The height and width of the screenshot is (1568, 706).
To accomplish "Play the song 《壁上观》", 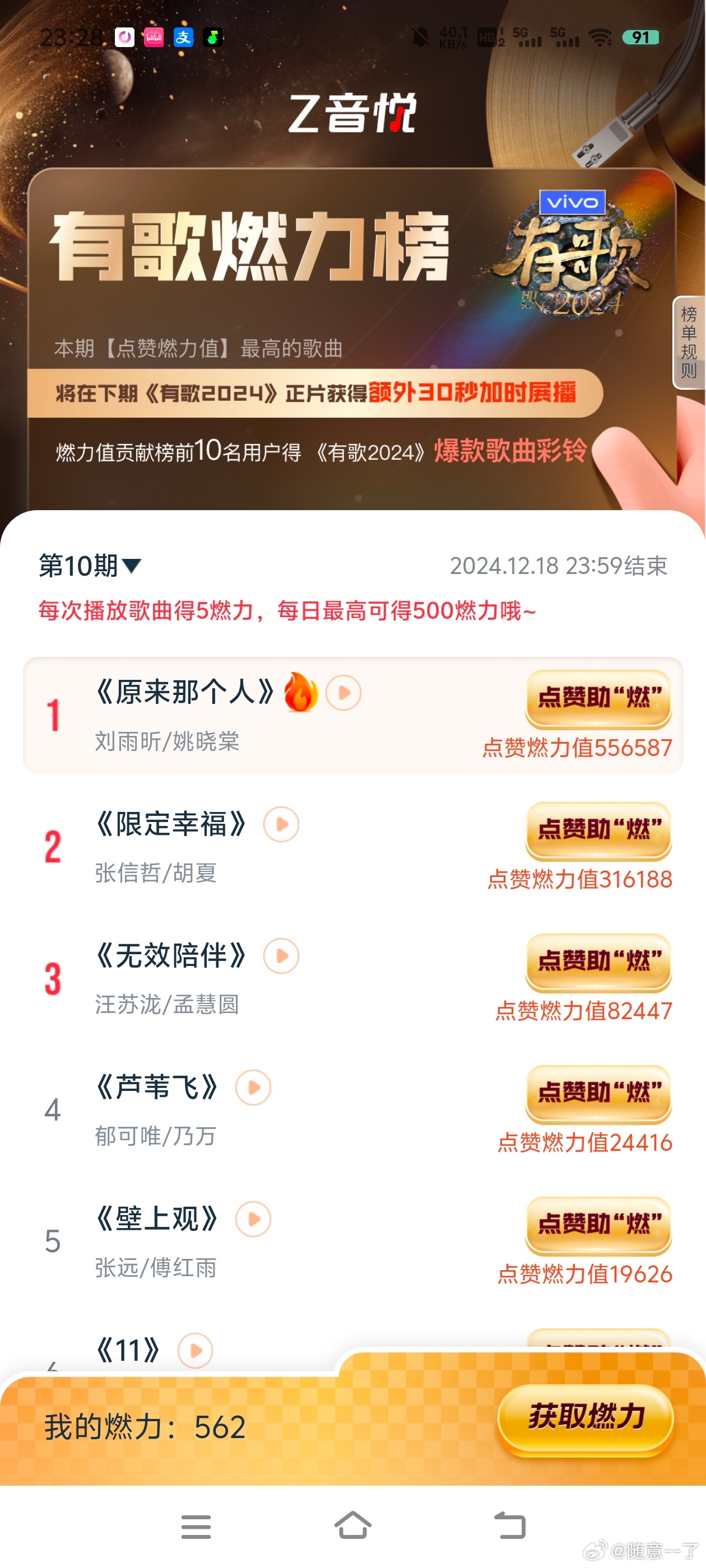I will click(253, 1219).
